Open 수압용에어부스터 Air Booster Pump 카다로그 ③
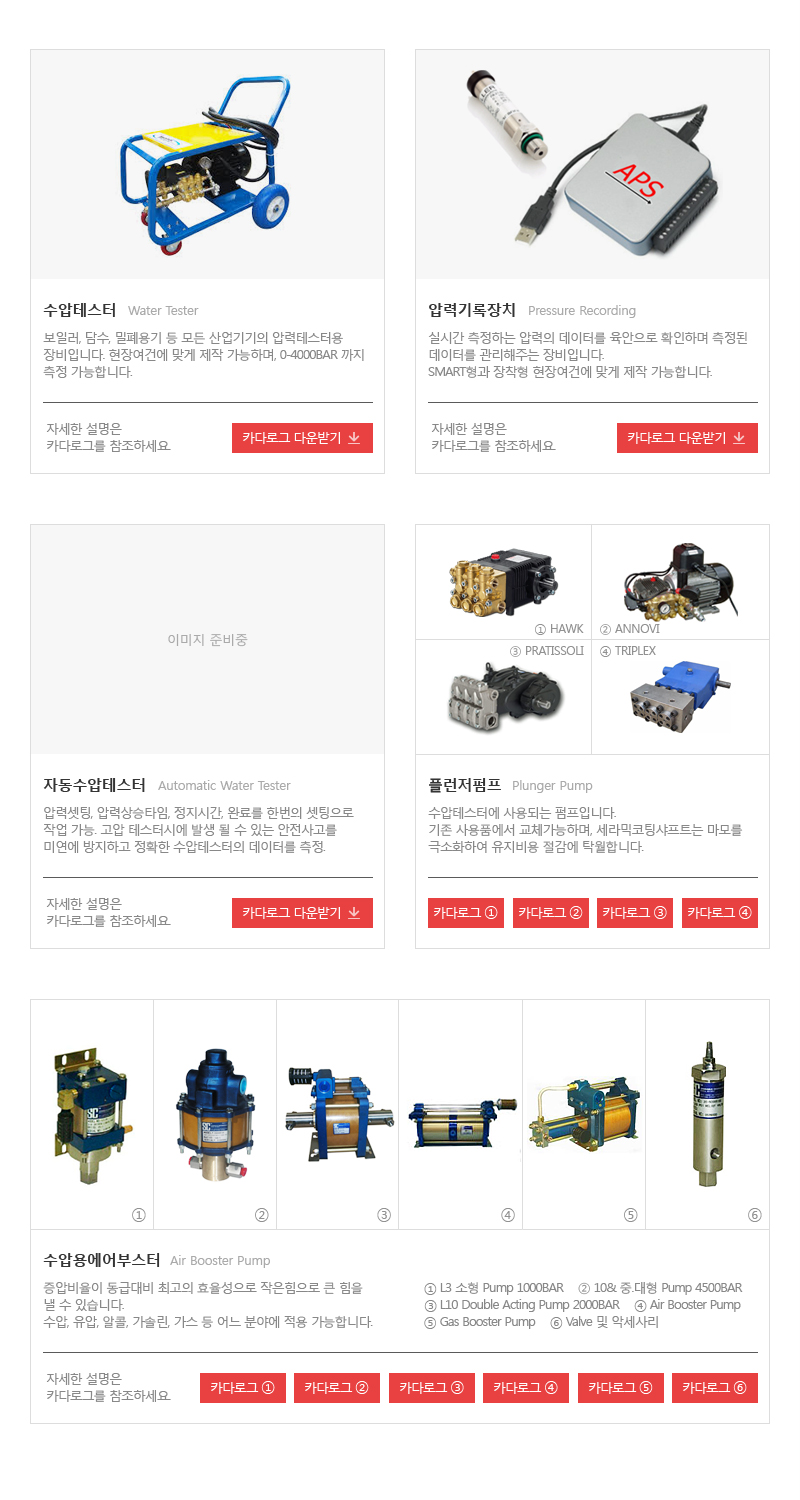800x1500 pixels. coord(431,1388)
